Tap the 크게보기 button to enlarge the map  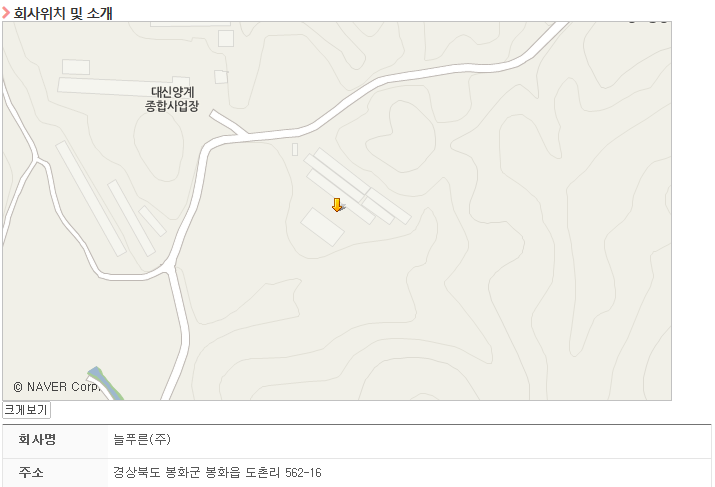(x=26, y=410)
